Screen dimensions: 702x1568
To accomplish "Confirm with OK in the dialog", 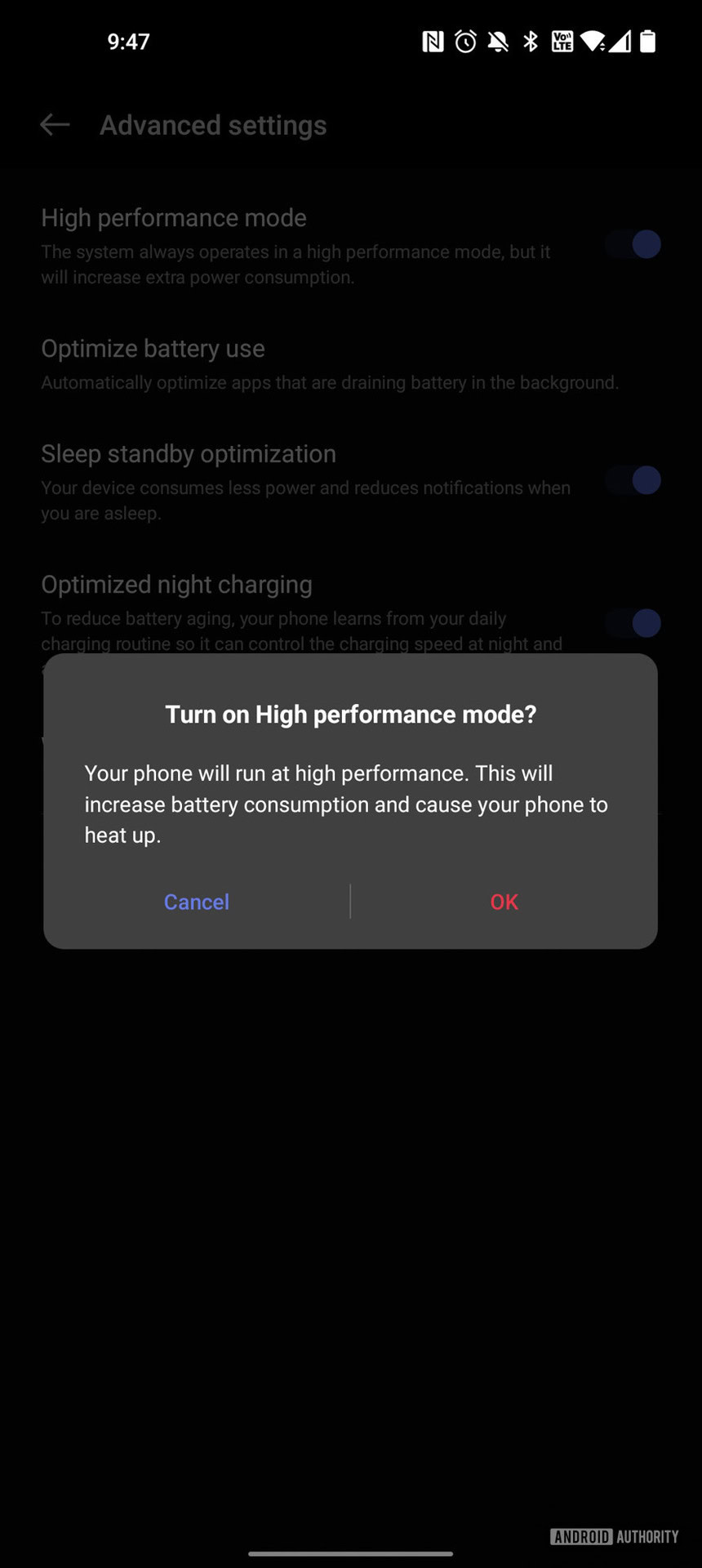I will pos(504,902).
